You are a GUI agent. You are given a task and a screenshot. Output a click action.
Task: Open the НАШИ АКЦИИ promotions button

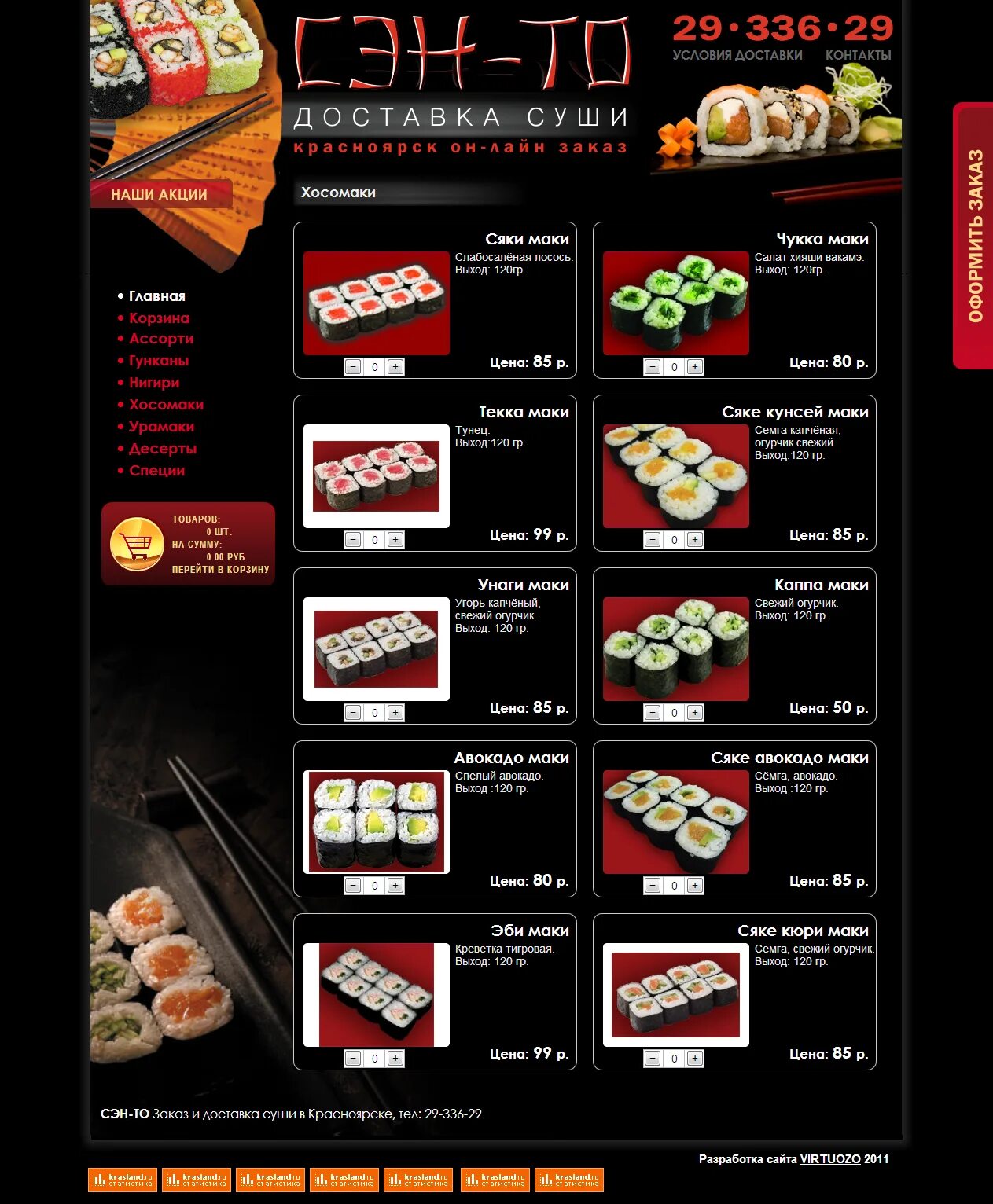point(160,194)
